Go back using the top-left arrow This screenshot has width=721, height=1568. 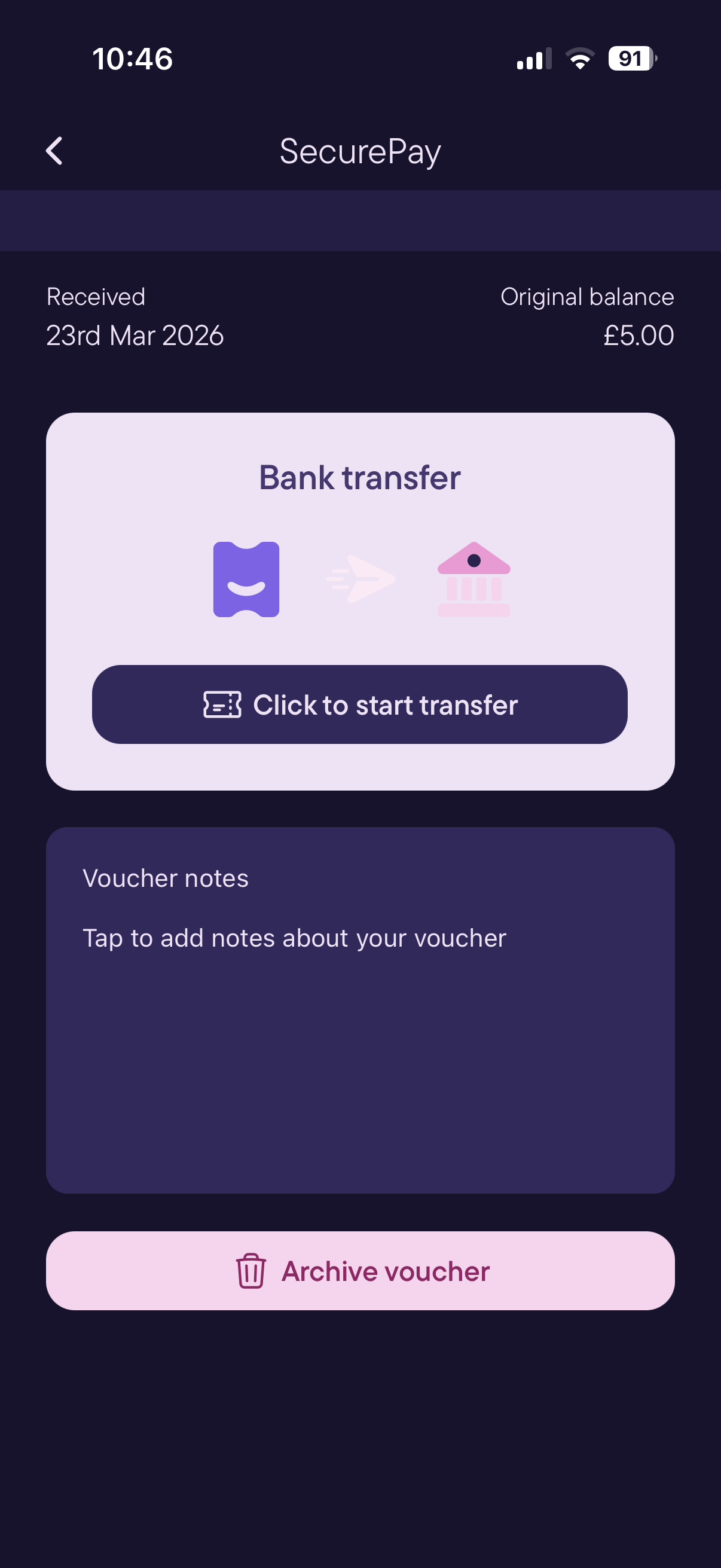click(54, 151)
